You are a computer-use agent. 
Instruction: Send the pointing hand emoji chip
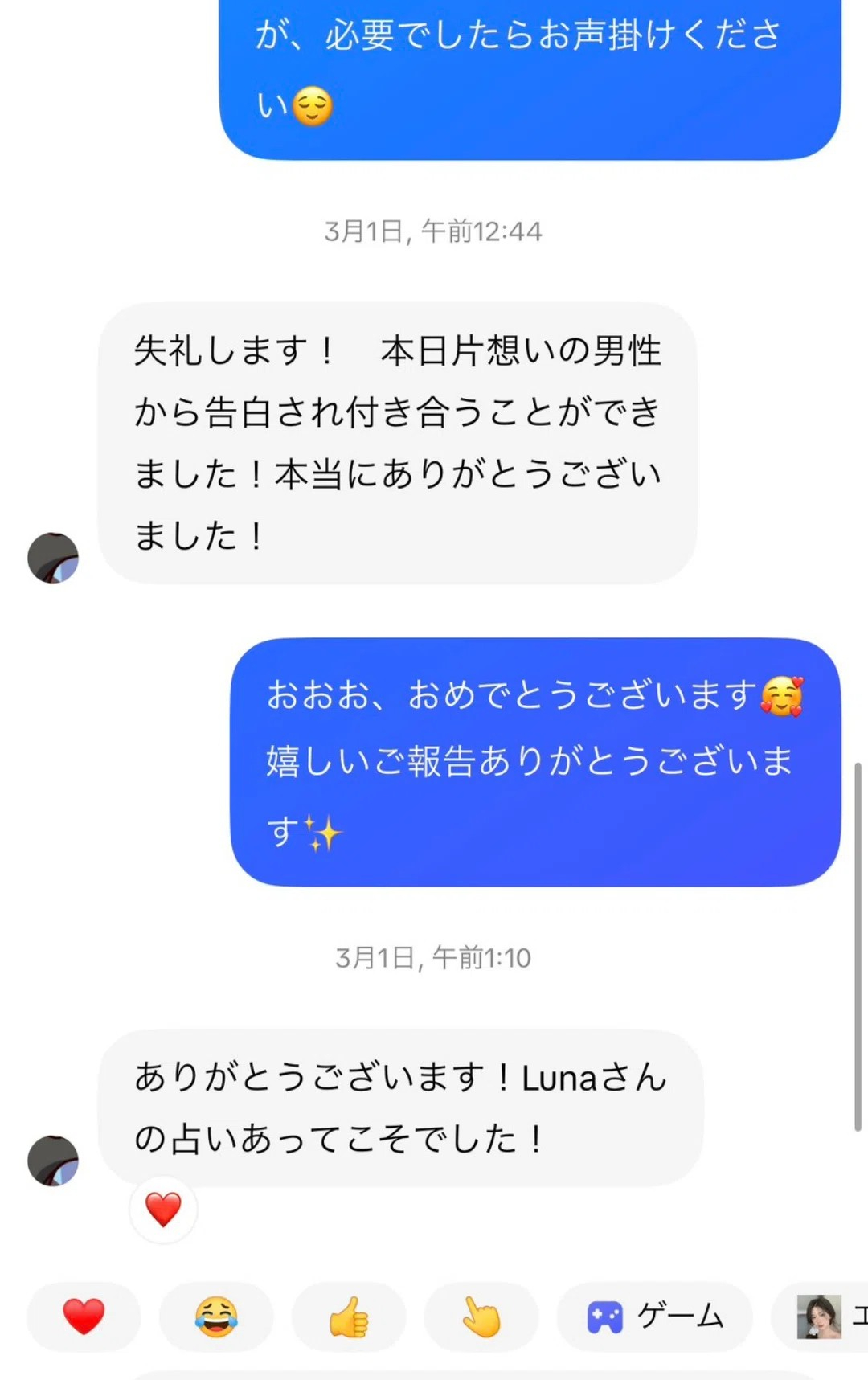click(481, 1317)
